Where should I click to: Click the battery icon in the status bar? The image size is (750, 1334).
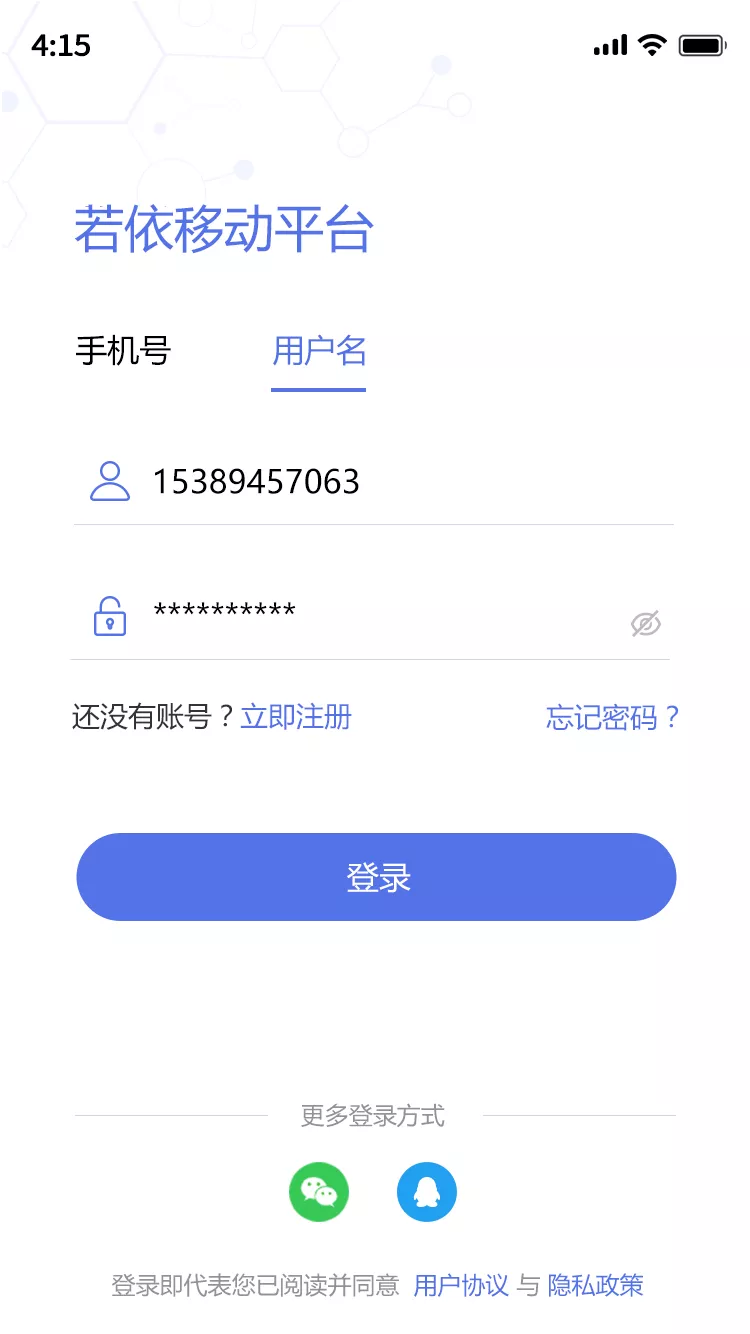click(x=703, y=44)
